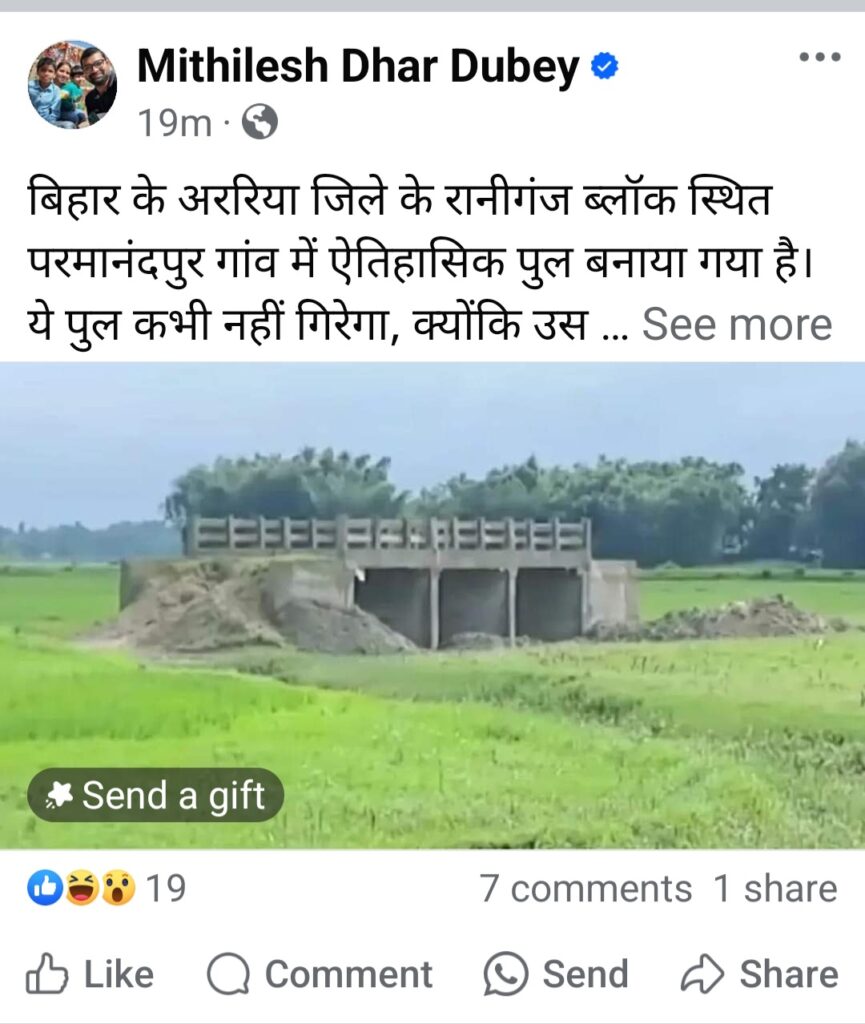The image size is (865, 1024).
Task: Tap the Send a gift button
Action: click(156, 796)
